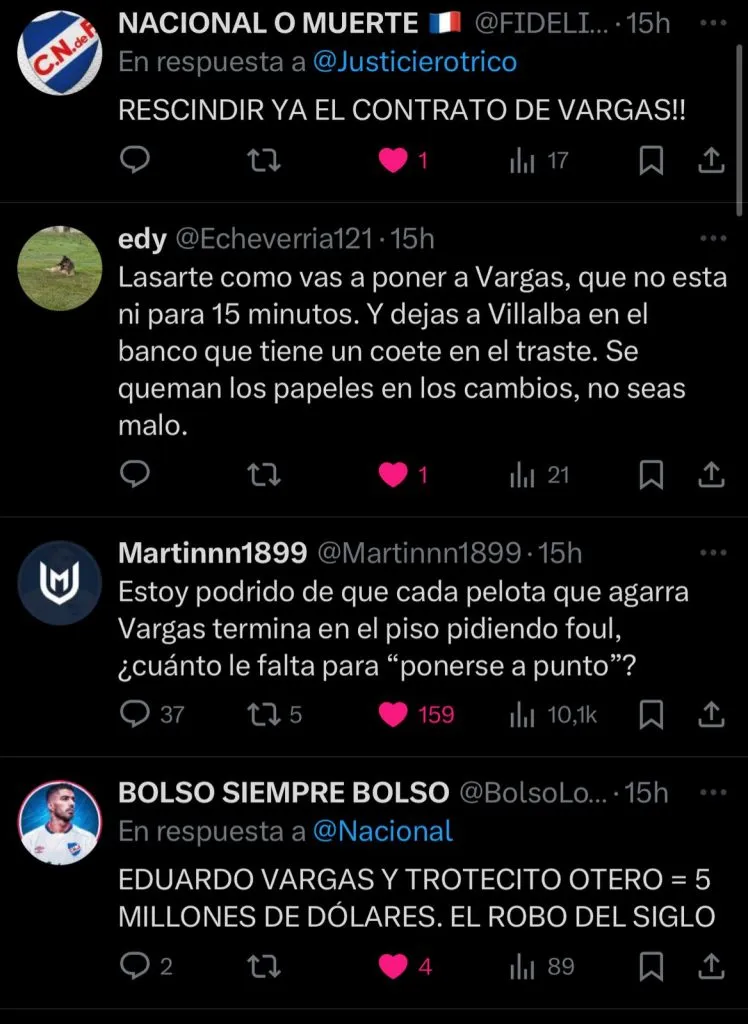748x1024 pixels.
Task: Like the NACIONAL O MUERTE tweet
Action: 393,160
